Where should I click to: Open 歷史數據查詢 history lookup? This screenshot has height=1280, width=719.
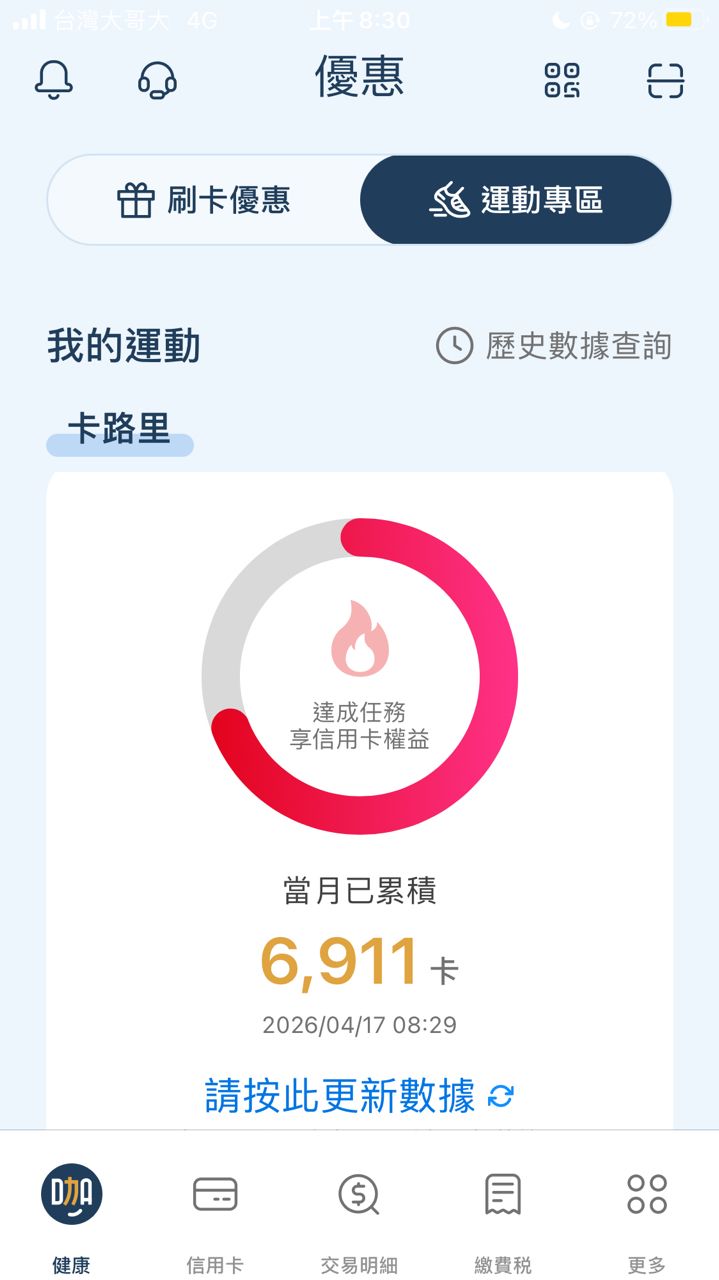(x=554, y=346)
